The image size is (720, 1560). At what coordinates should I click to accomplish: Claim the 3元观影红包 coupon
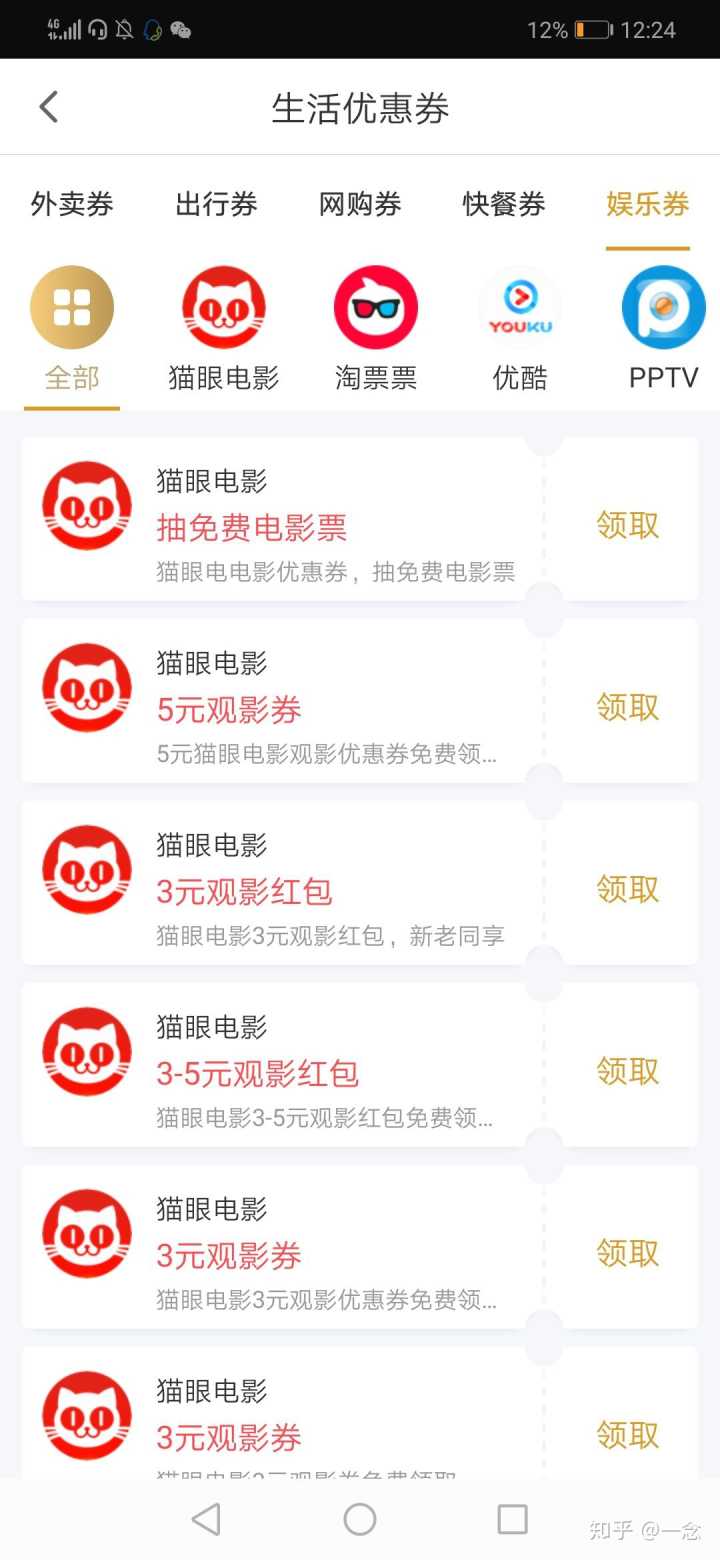(628, 889)
